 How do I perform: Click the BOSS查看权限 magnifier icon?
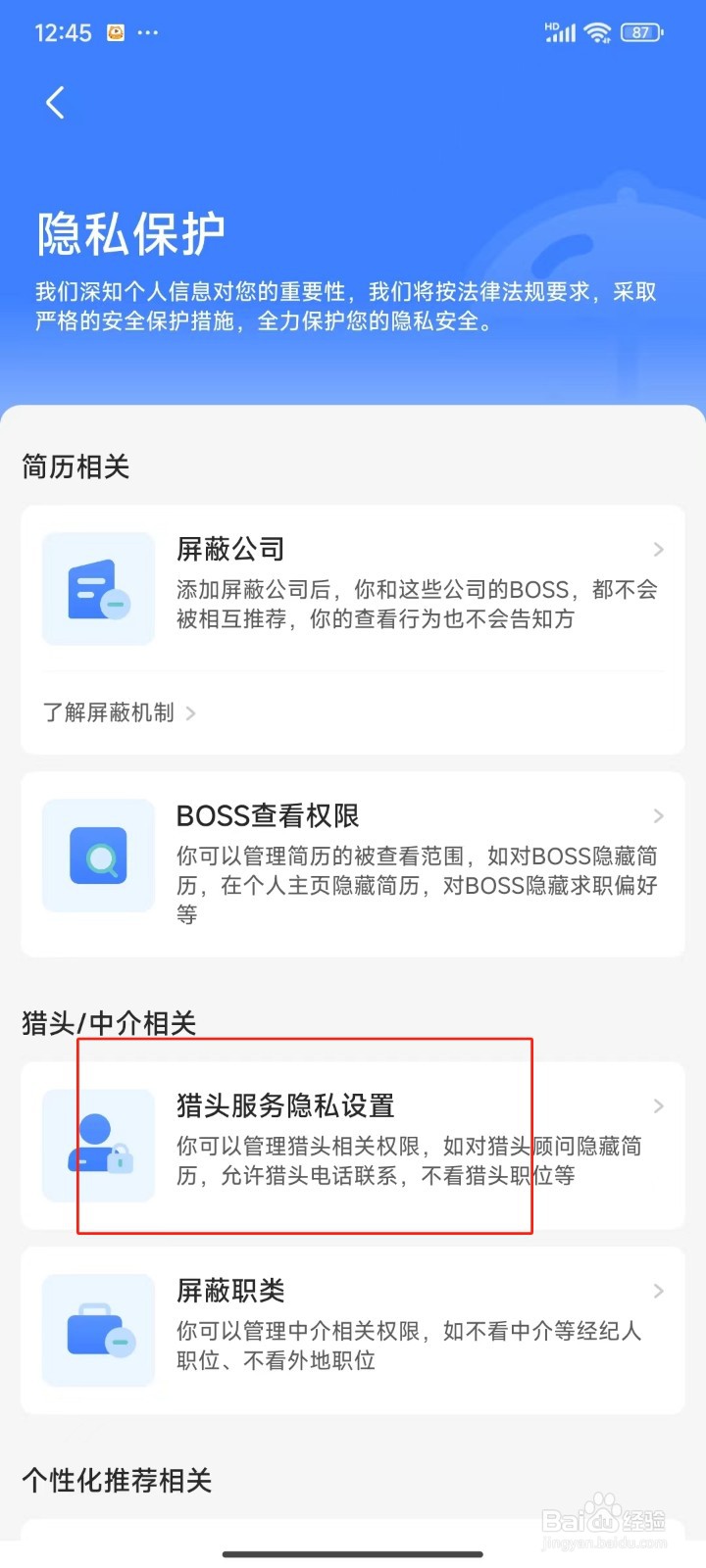coord(98,855)
